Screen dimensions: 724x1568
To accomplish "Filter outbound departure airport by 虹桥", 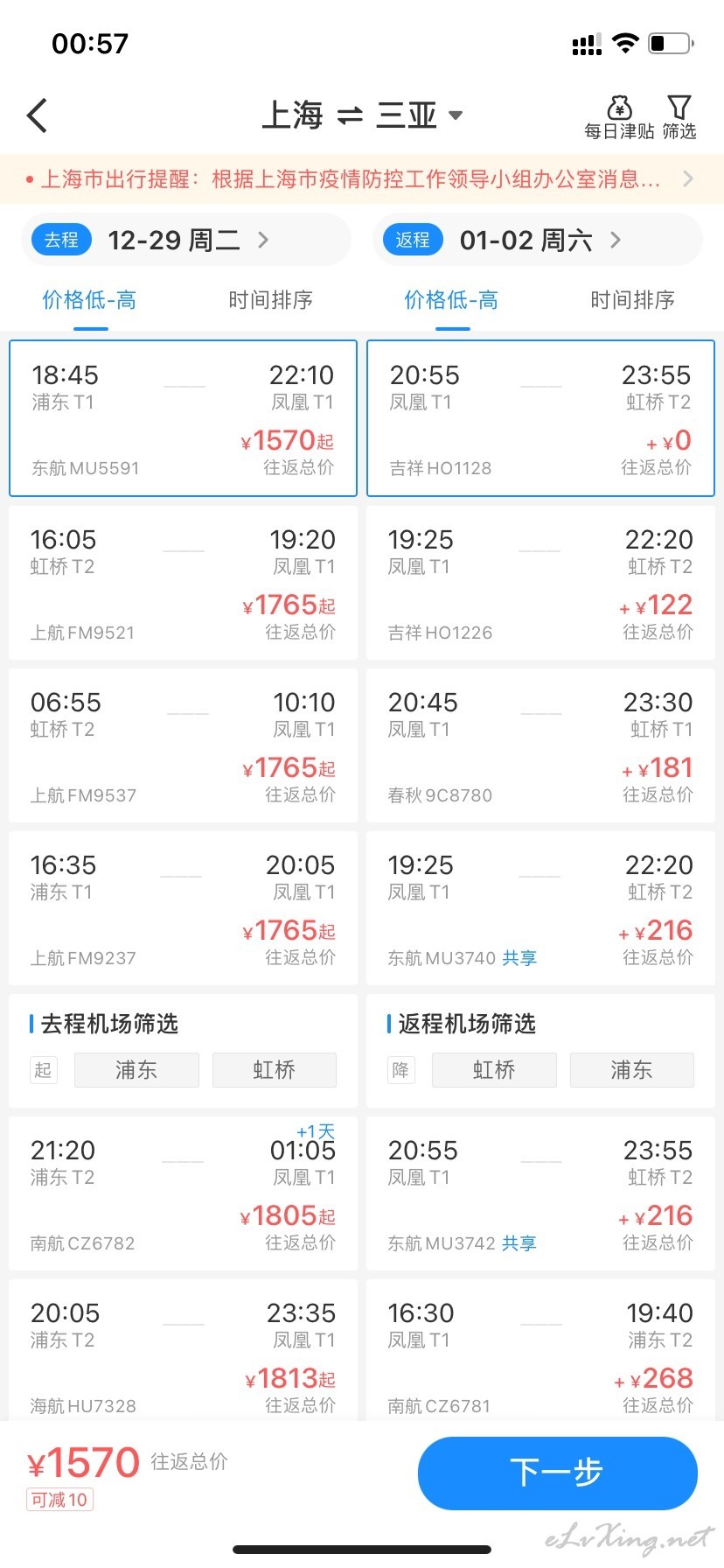I will [274, 1070].
